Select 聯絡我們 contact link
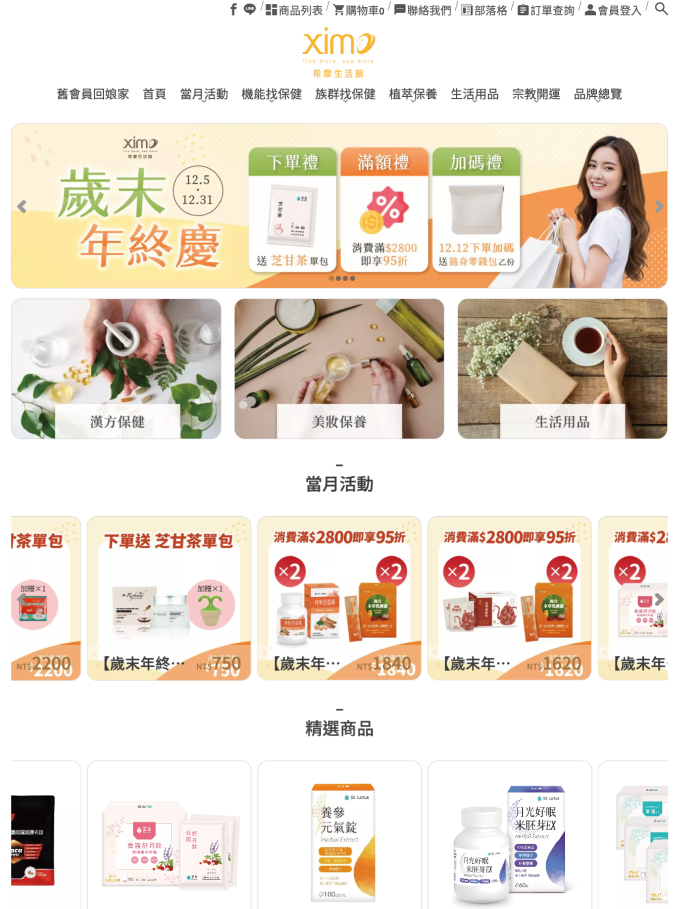 (422, 10)
